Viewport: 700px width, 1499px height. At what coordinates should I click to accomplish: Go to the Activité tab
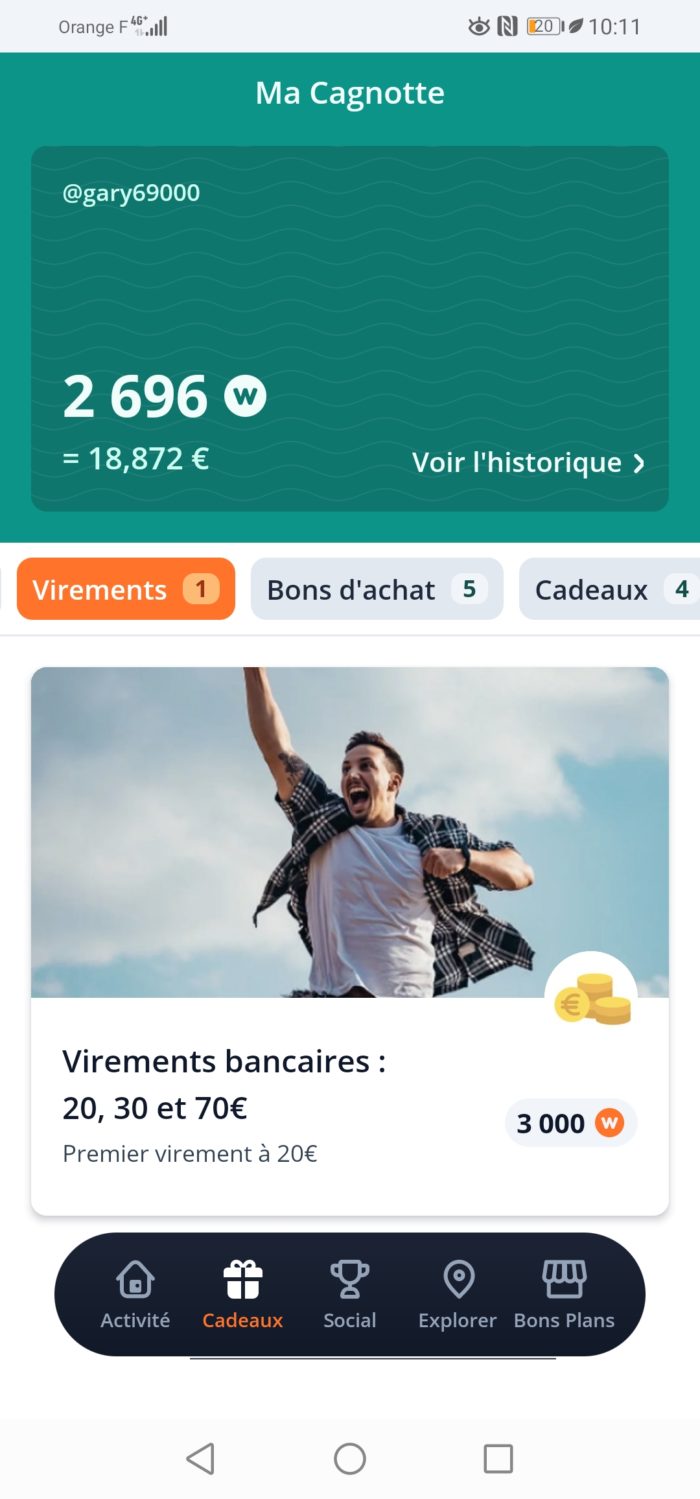[x=135, y=1294]
